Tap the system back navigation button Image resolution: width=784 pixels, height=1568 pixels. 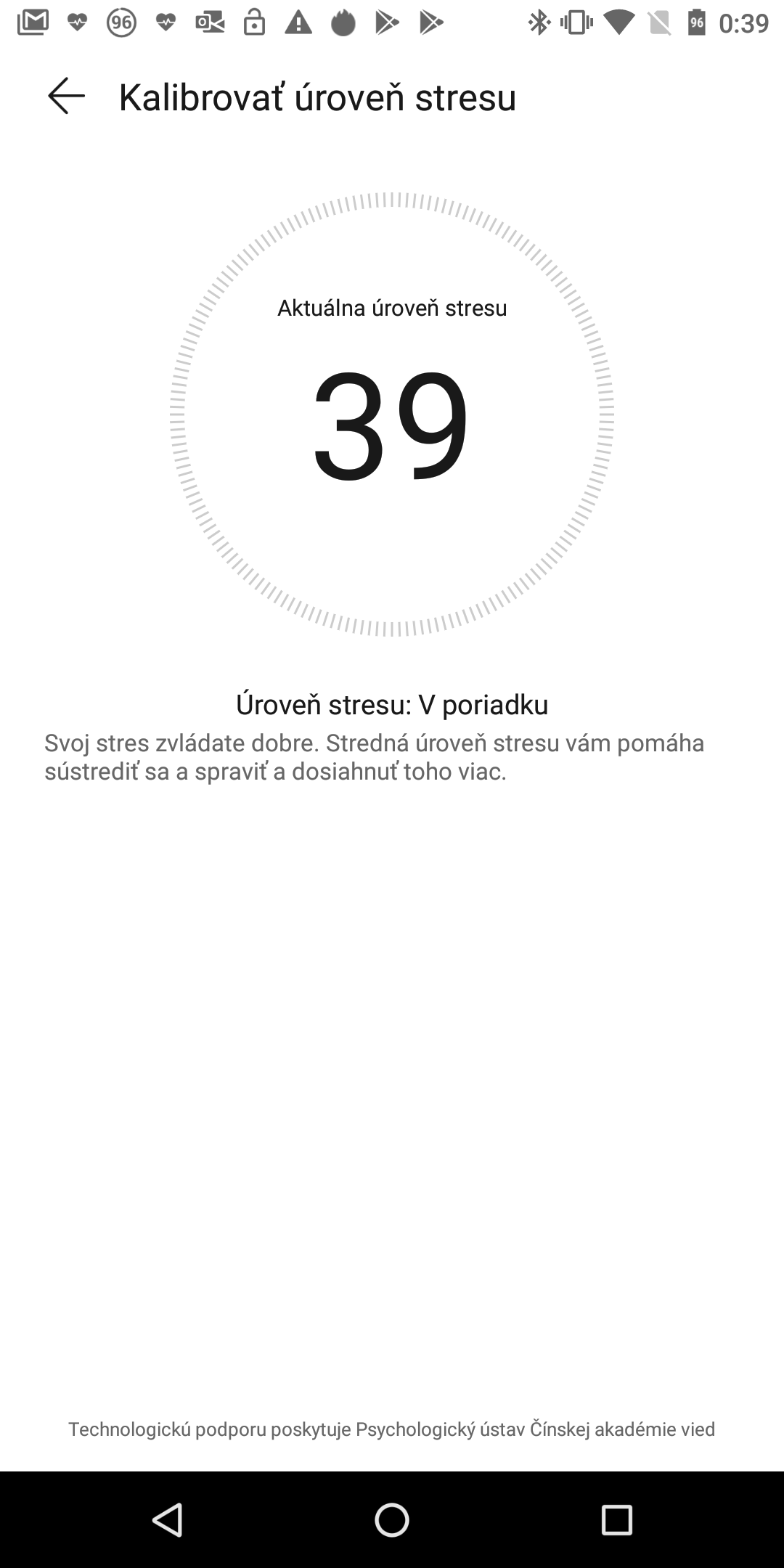pyautogui.click(x=167, y=1519)
